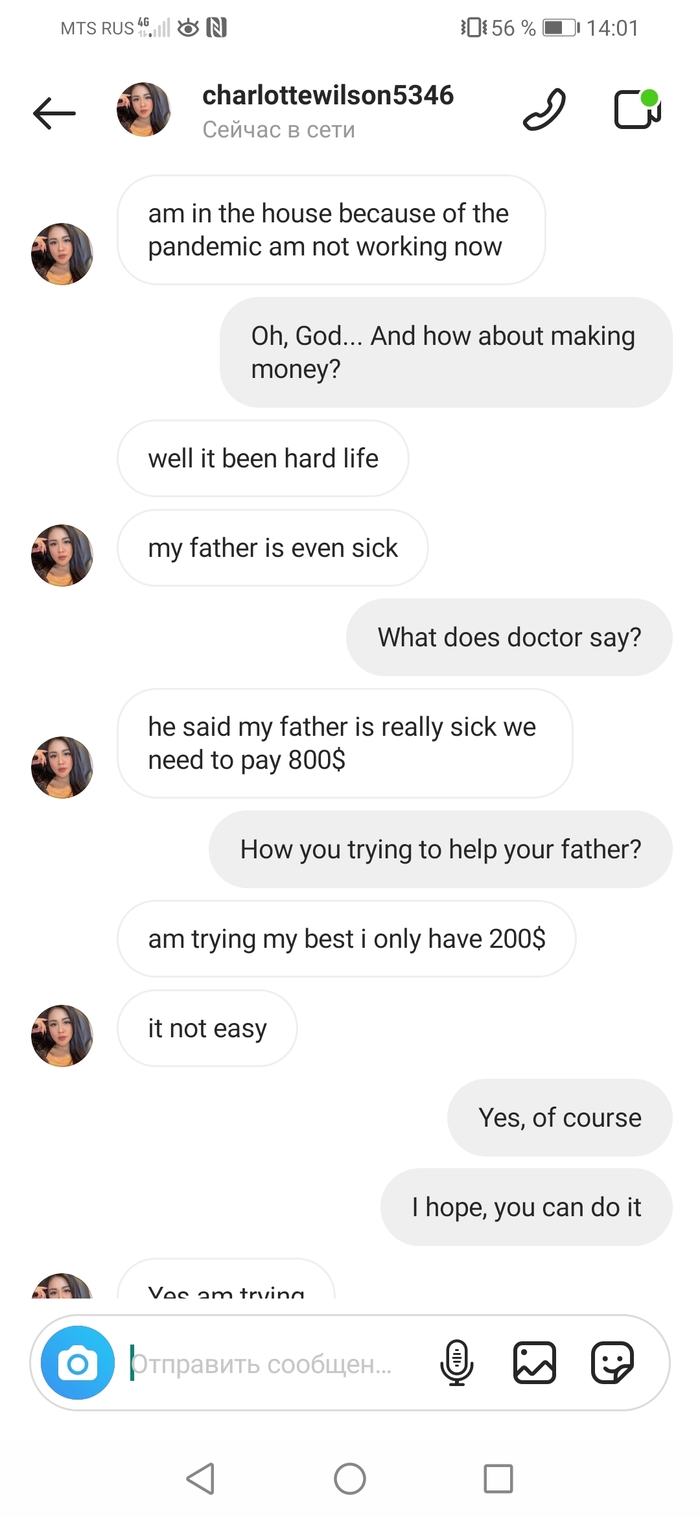
Task: Tap the system home button
Action: coord(350,1478)
